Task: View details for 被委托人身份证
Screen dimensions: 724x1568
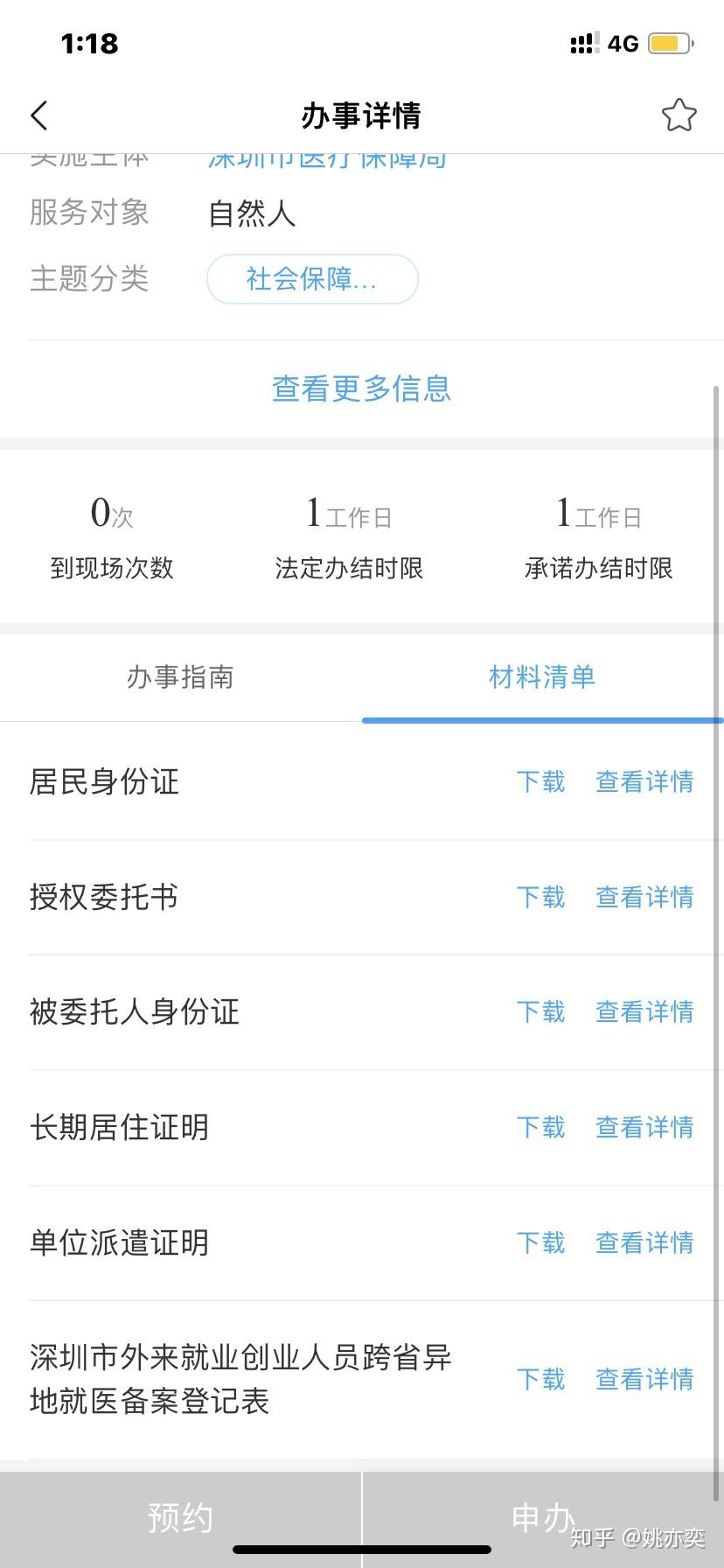Action: click(644, 1011)
